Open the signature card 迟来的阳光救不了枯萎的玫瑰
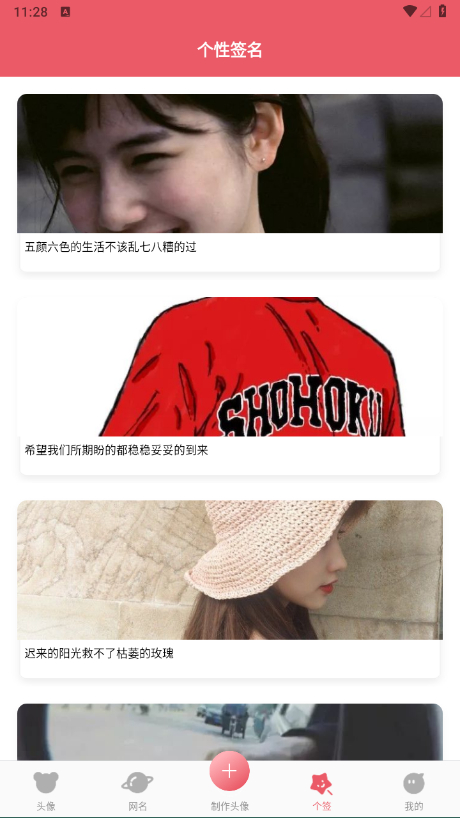This screenshot has height=818, width=460. (x=230, y=589)
